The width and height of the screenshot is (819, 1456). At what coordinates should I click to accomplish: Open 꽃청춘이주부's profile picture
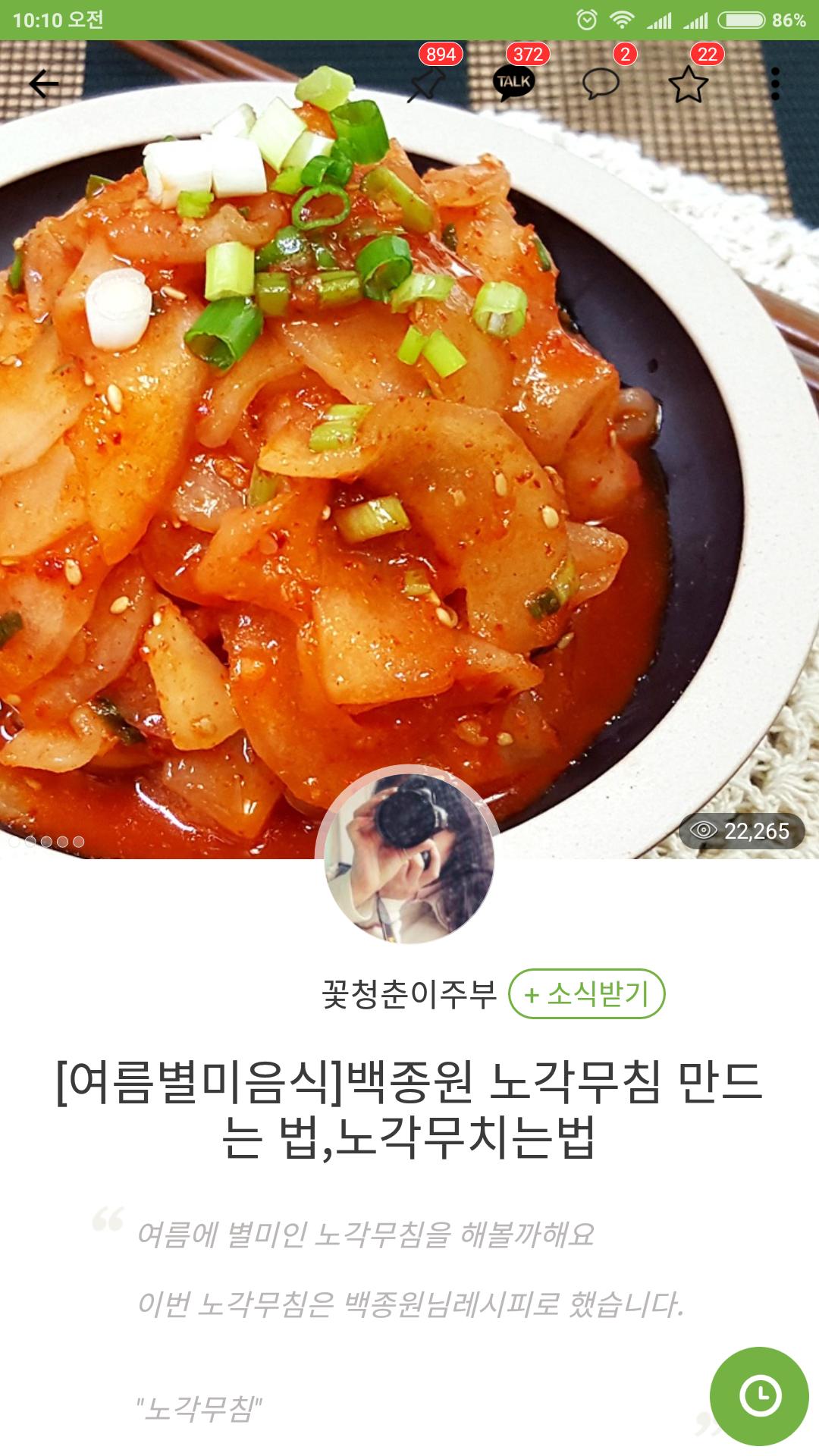[x=409, y=857]
